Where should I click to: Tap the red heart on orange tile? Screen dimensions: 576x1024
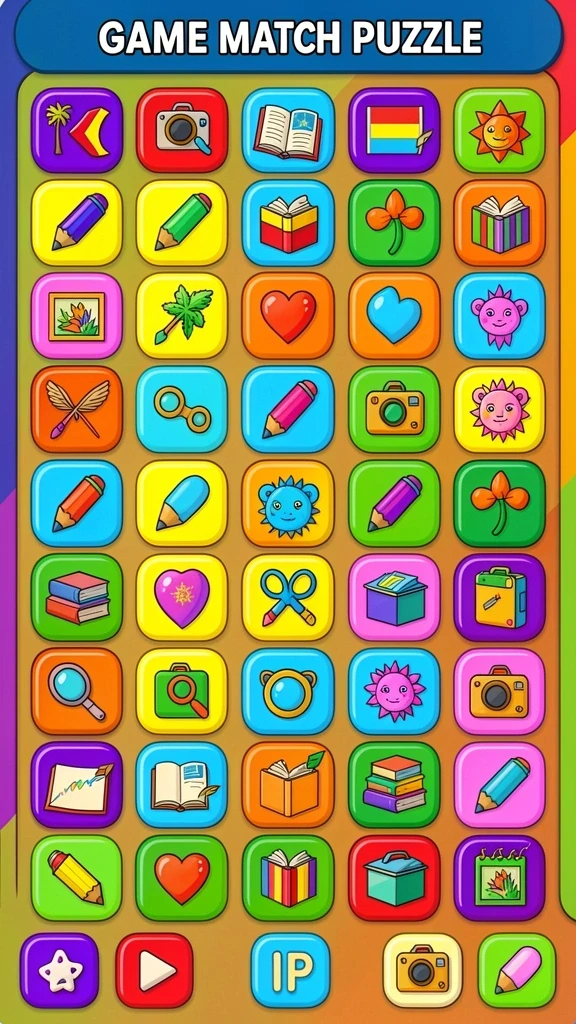click(x=288, y=316)
